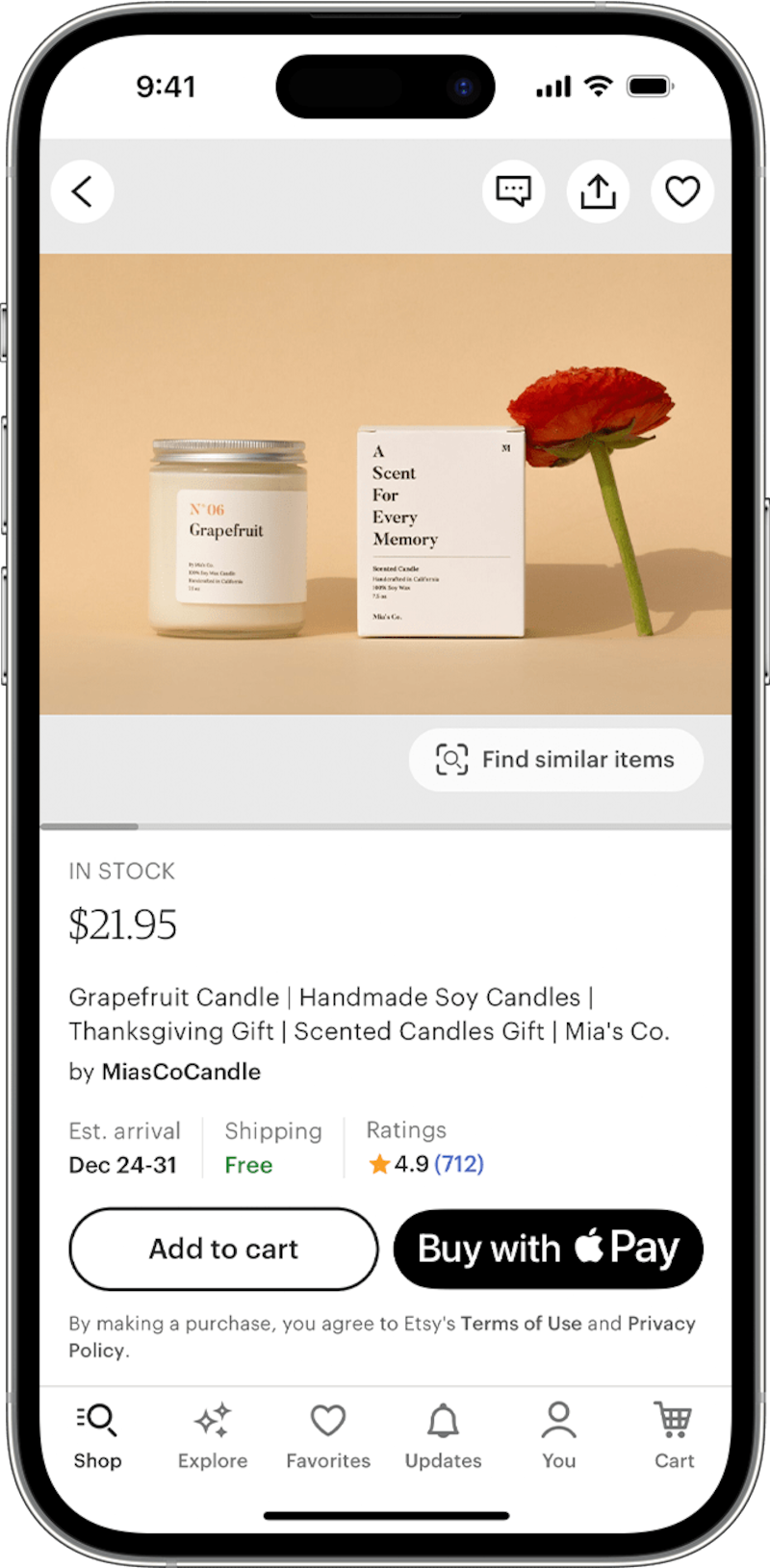Check the Updates tab
This screenshot has height=1568, width=770.
click(443, 1436)
